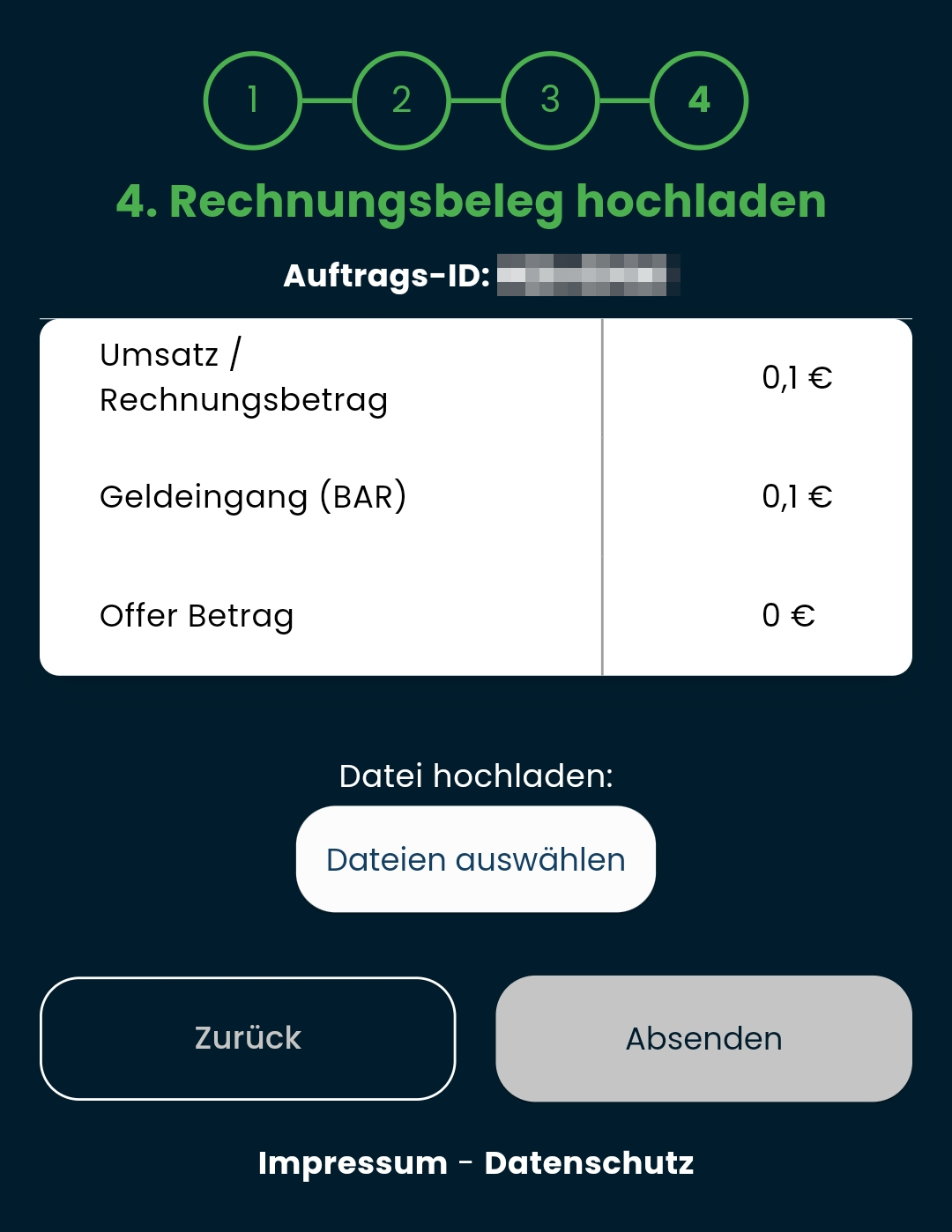Jump to step 1 in progress indicator
Image resolution: width=952 pixels, height=1232 pixels.
tap(253, 100)
